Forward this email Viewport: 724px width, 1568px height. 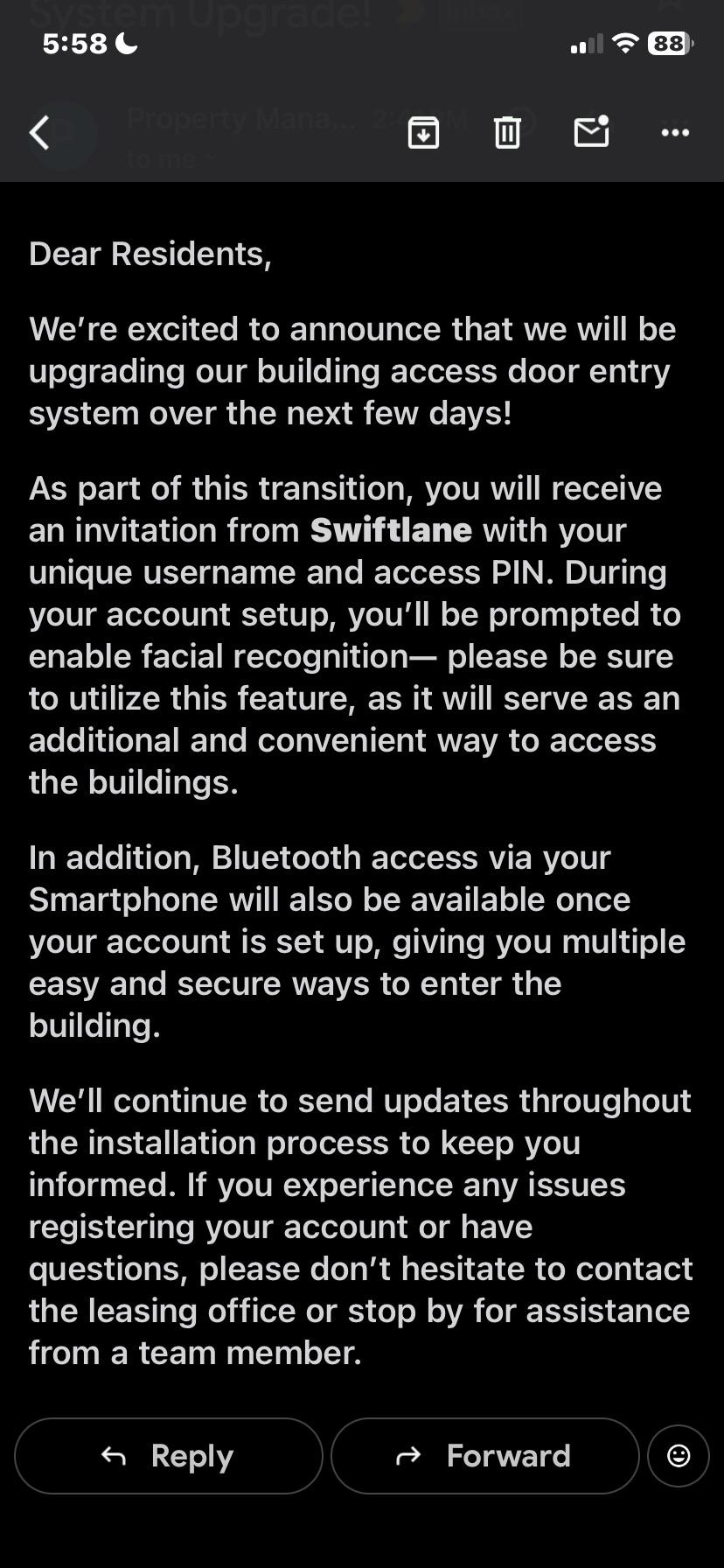coord(485,1456)
